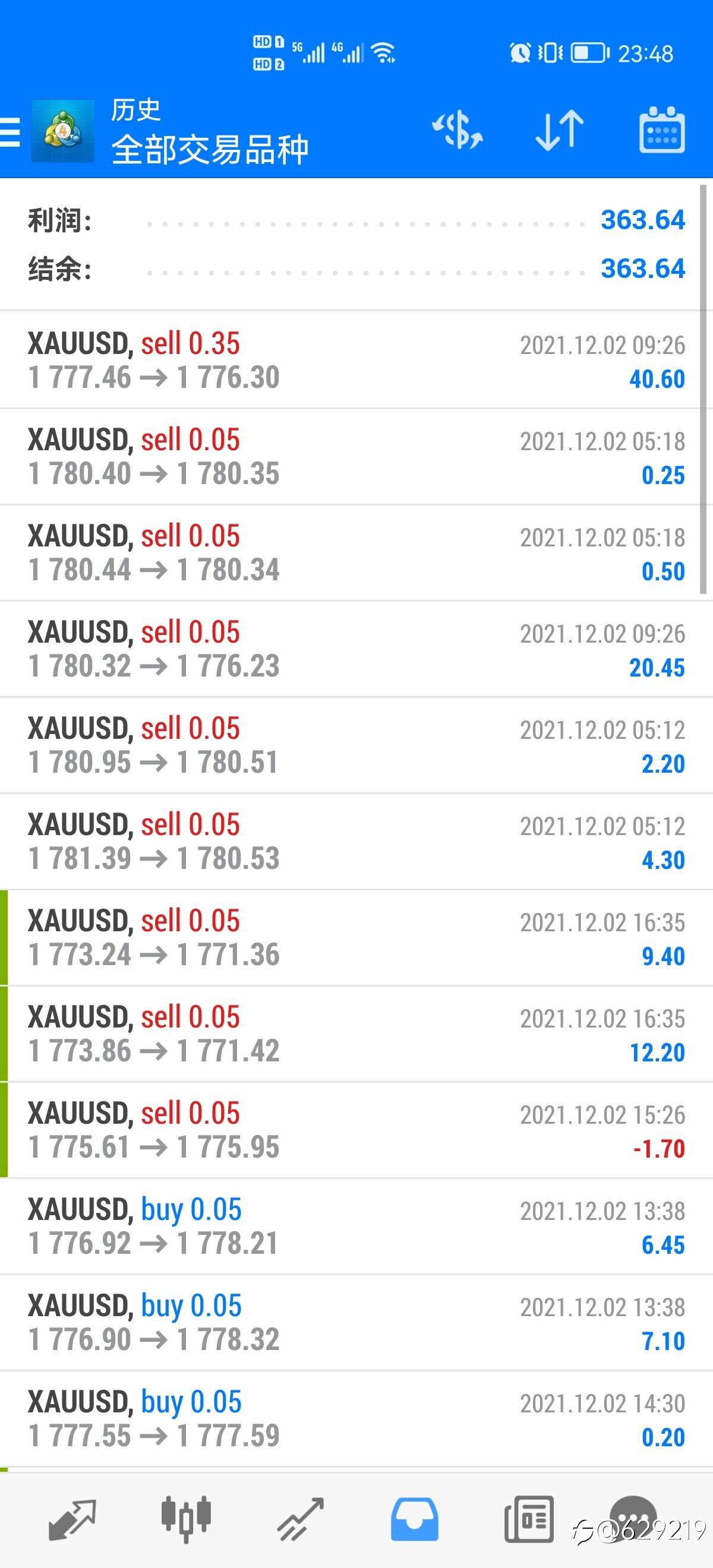Open the buy trade with 7.10 profit
This screenshot has height=1568, width=713.
coord(356,1322)
